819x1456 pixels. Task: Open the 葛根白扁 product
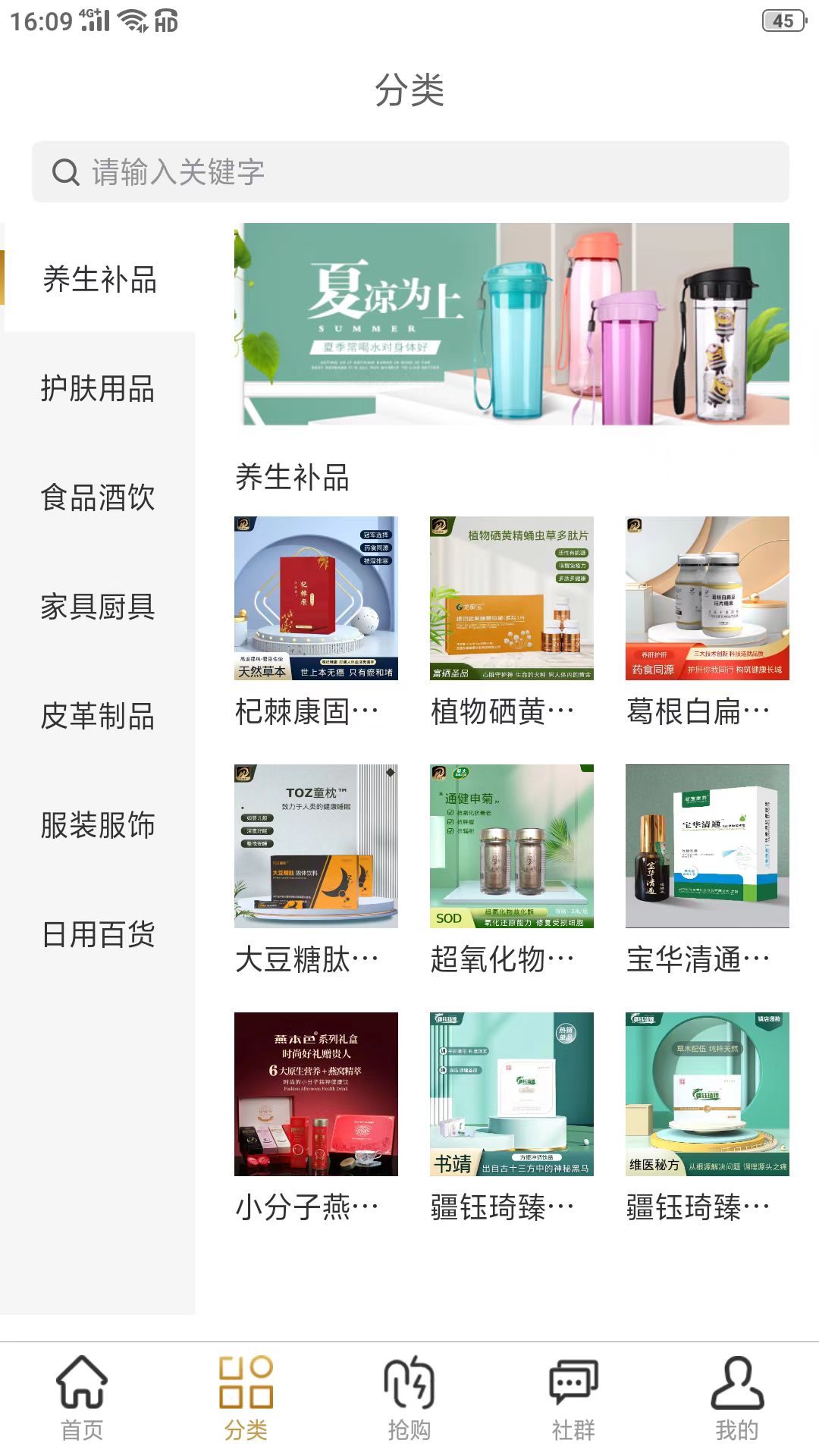(707, 599)
